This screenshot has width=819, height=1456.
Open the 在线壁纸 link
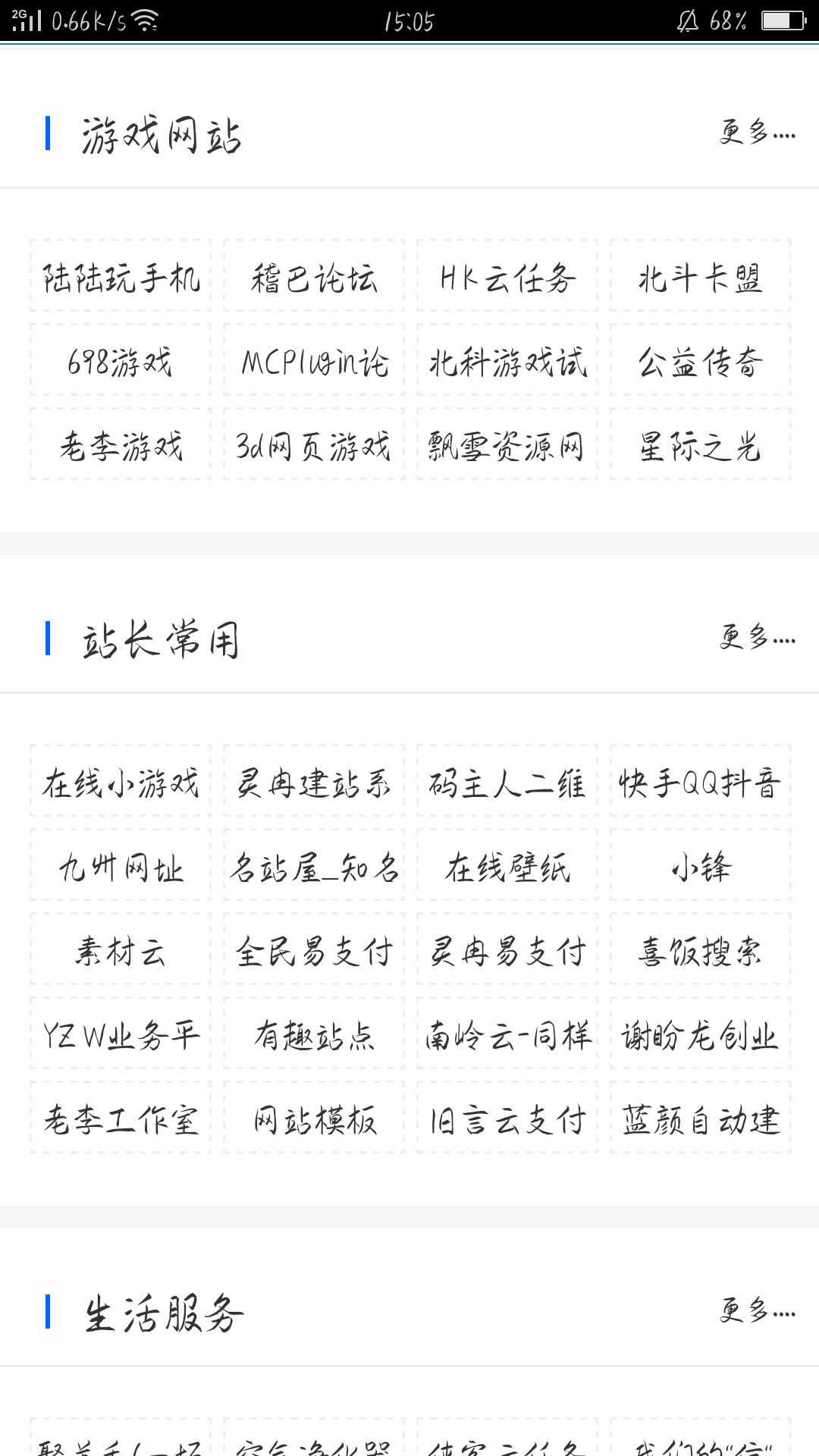507,867
